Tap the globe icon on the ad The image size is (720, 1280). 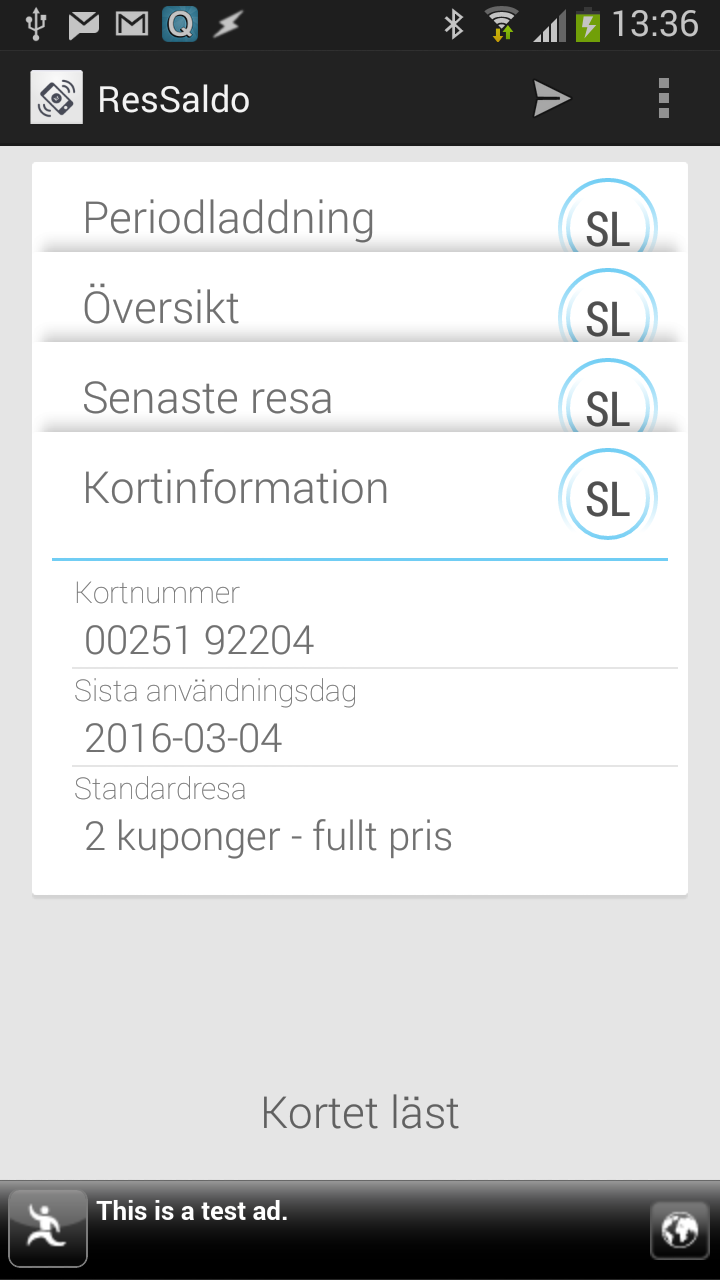679,1230
